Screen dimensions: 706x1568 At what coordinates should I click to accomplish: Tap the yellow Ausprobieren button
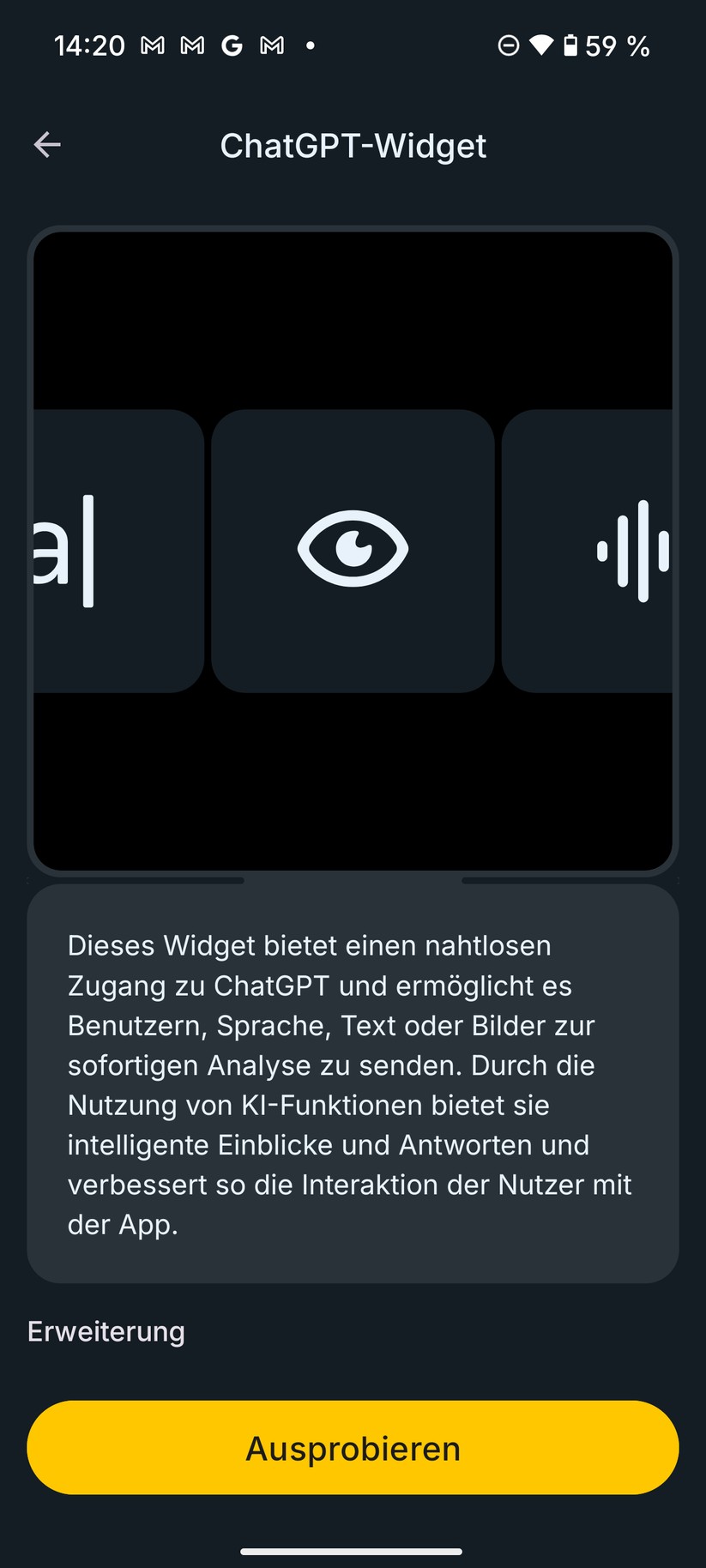pos(353,1448)
